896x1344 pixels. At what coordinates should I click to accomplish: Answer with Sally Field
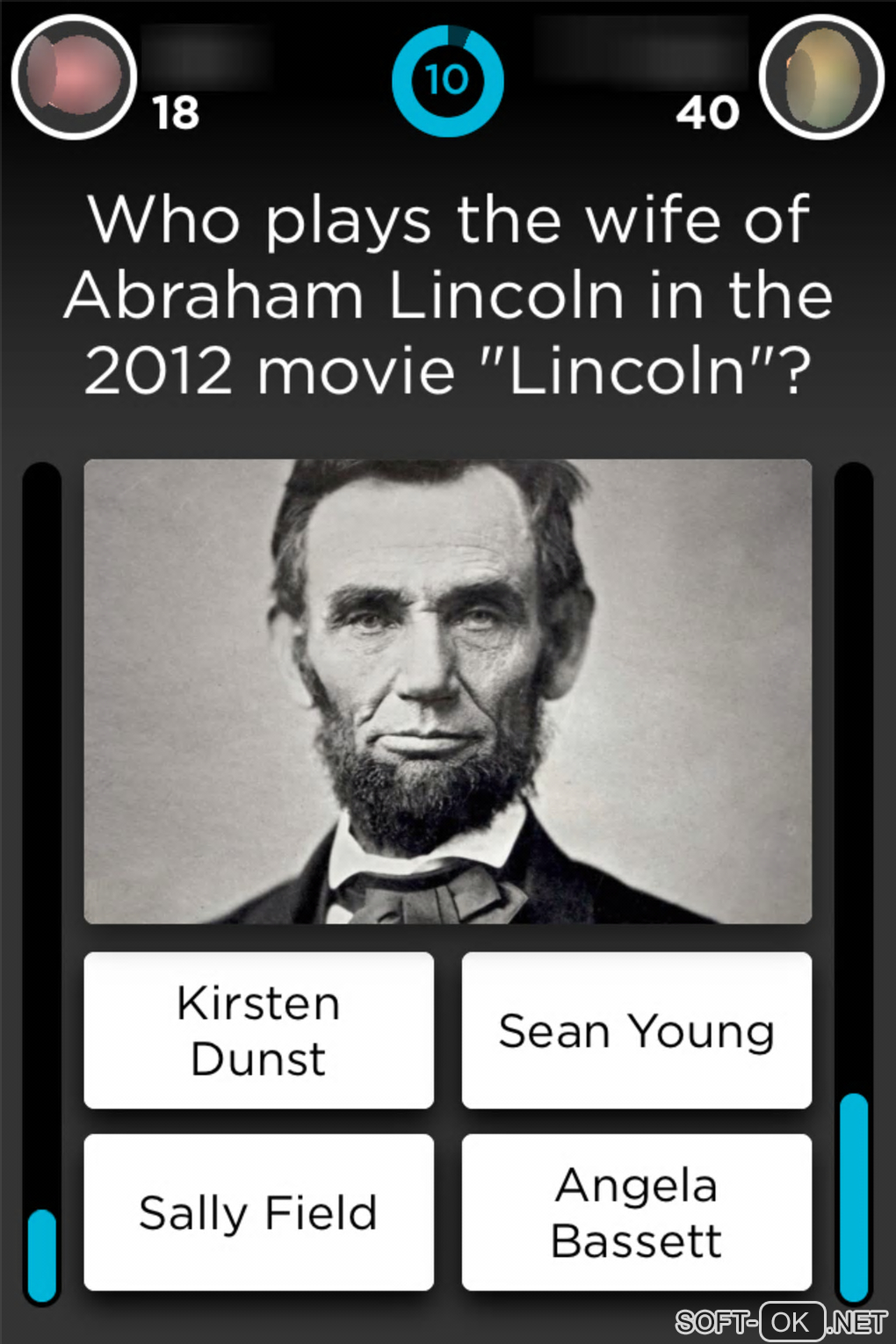coord(258,1212)
